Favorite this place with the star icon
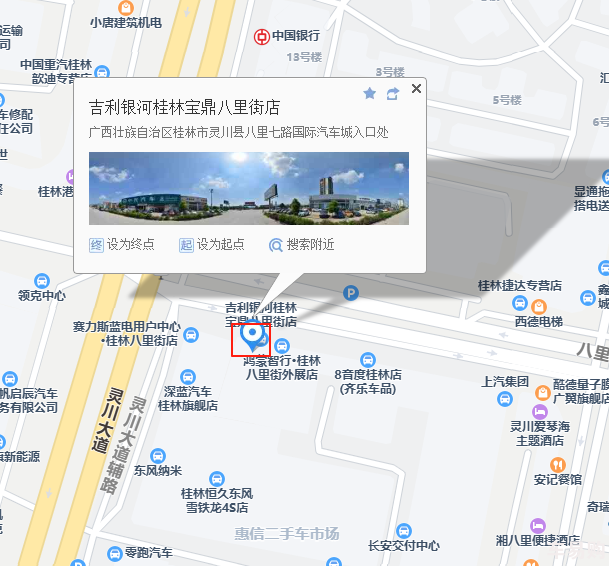Screen dimensions: 609x566 point(369,93)
